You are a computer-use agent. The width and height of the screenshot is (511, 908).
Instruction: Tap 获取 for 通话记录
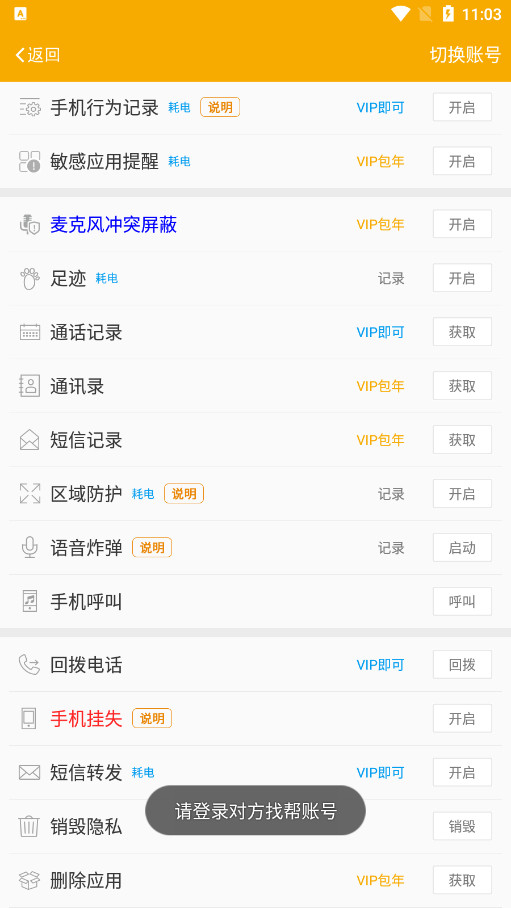click(x=462, y=332)
